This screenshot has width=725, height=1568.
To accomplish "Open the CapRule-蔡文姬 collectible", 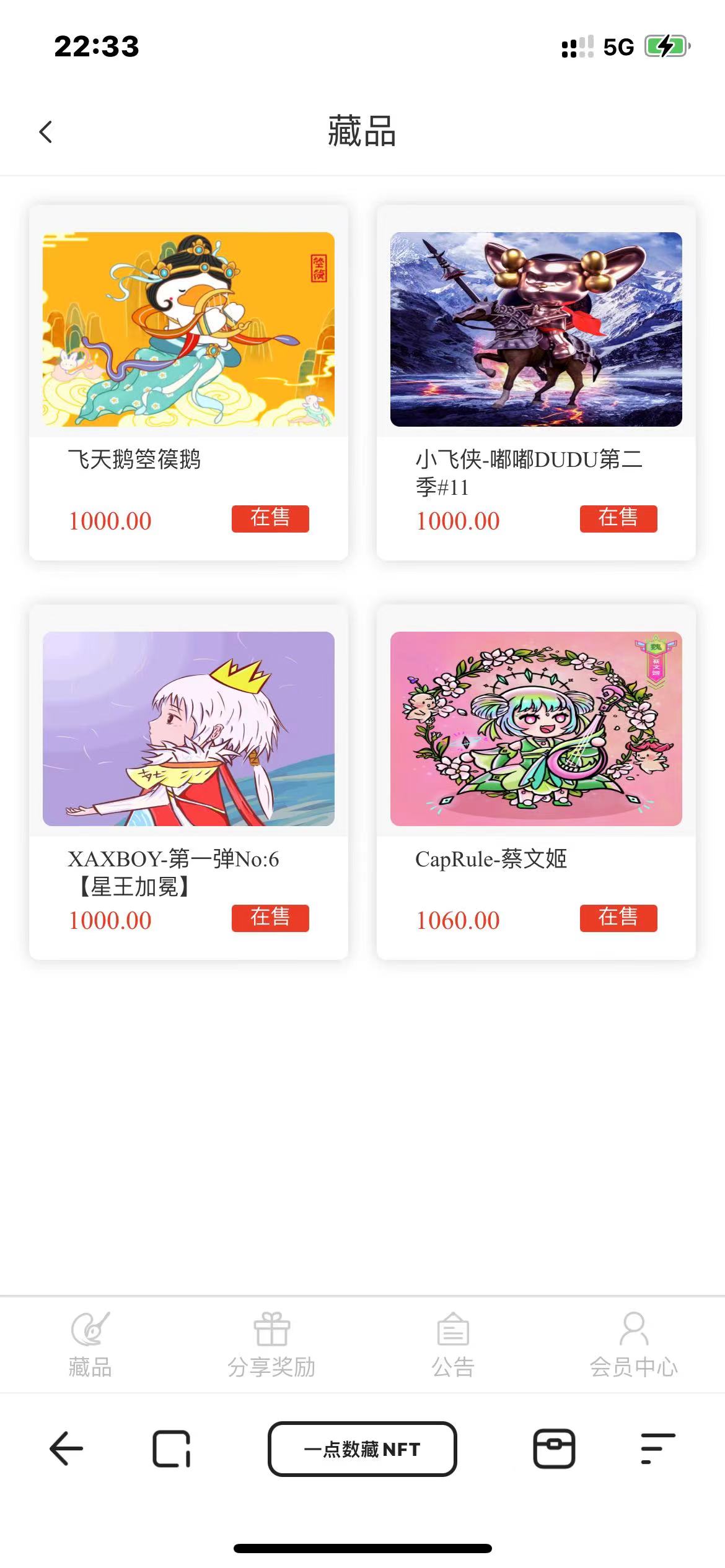I will click(x=536, y=729).
